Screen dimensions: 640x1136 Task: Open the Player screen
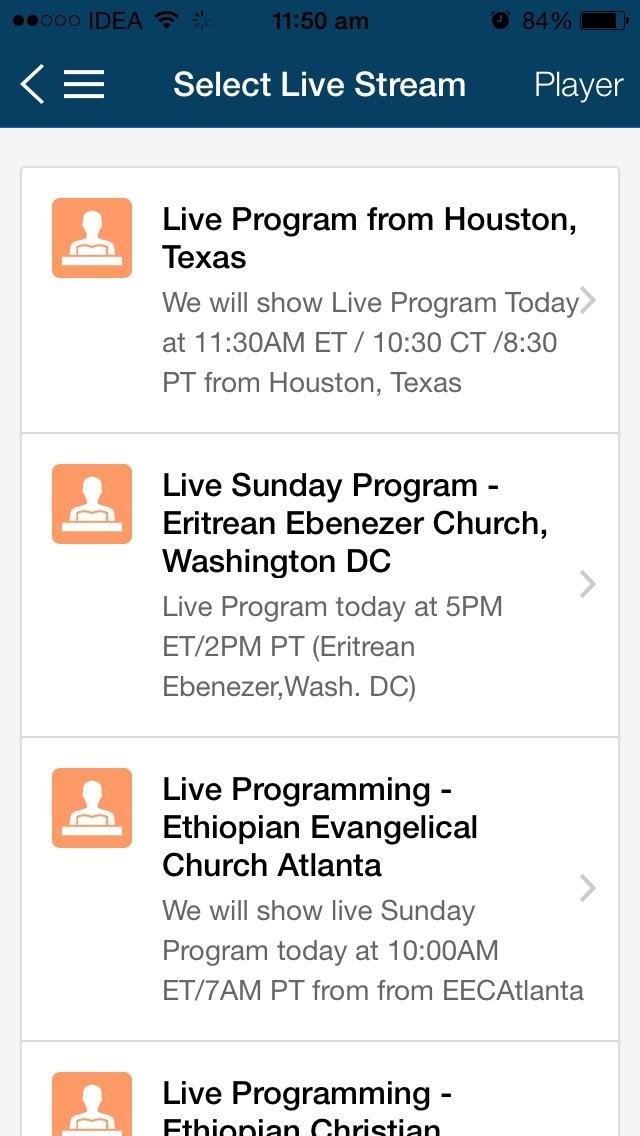(578, 85)
